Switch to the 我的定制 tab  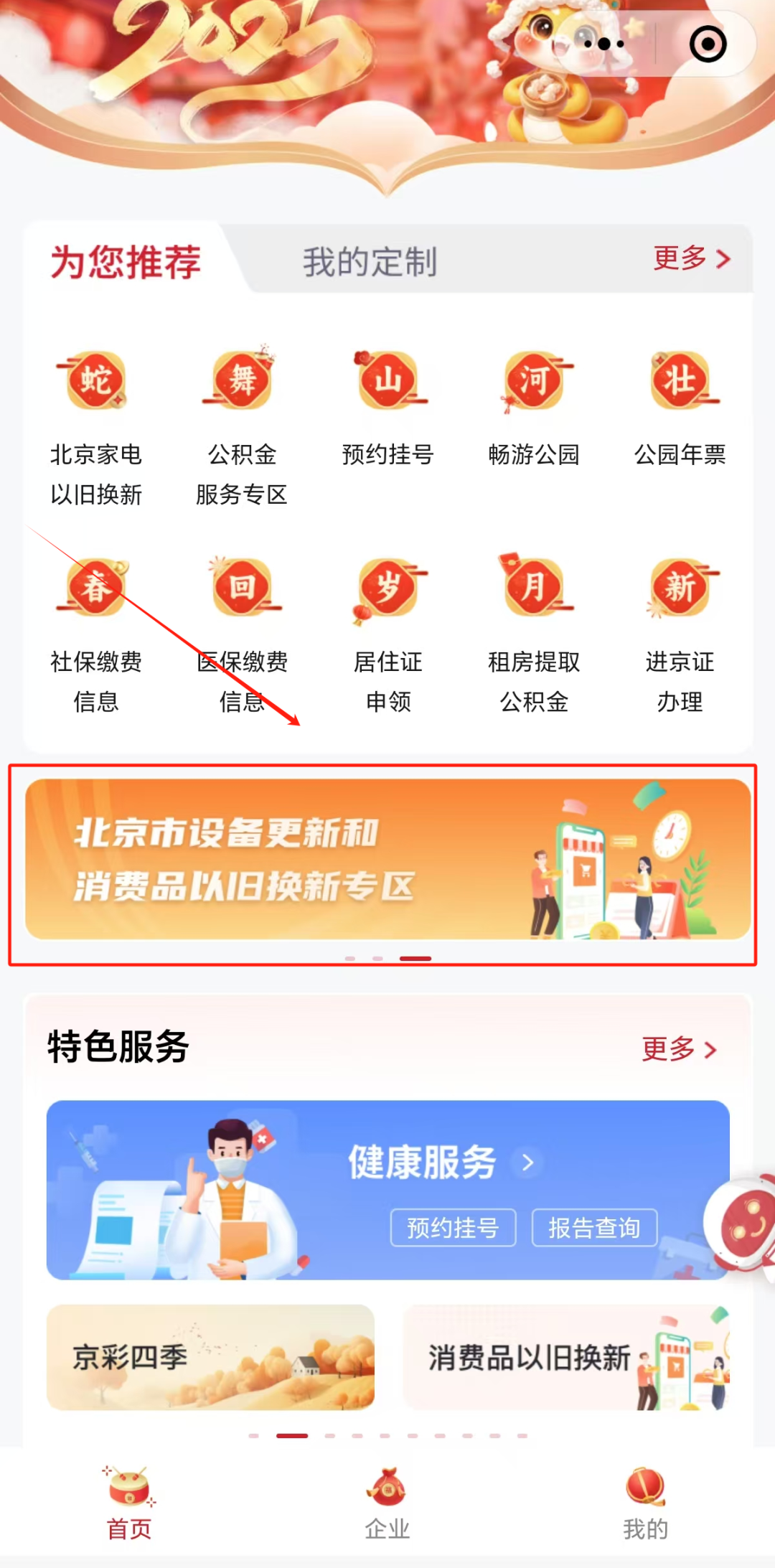[370, 261]
